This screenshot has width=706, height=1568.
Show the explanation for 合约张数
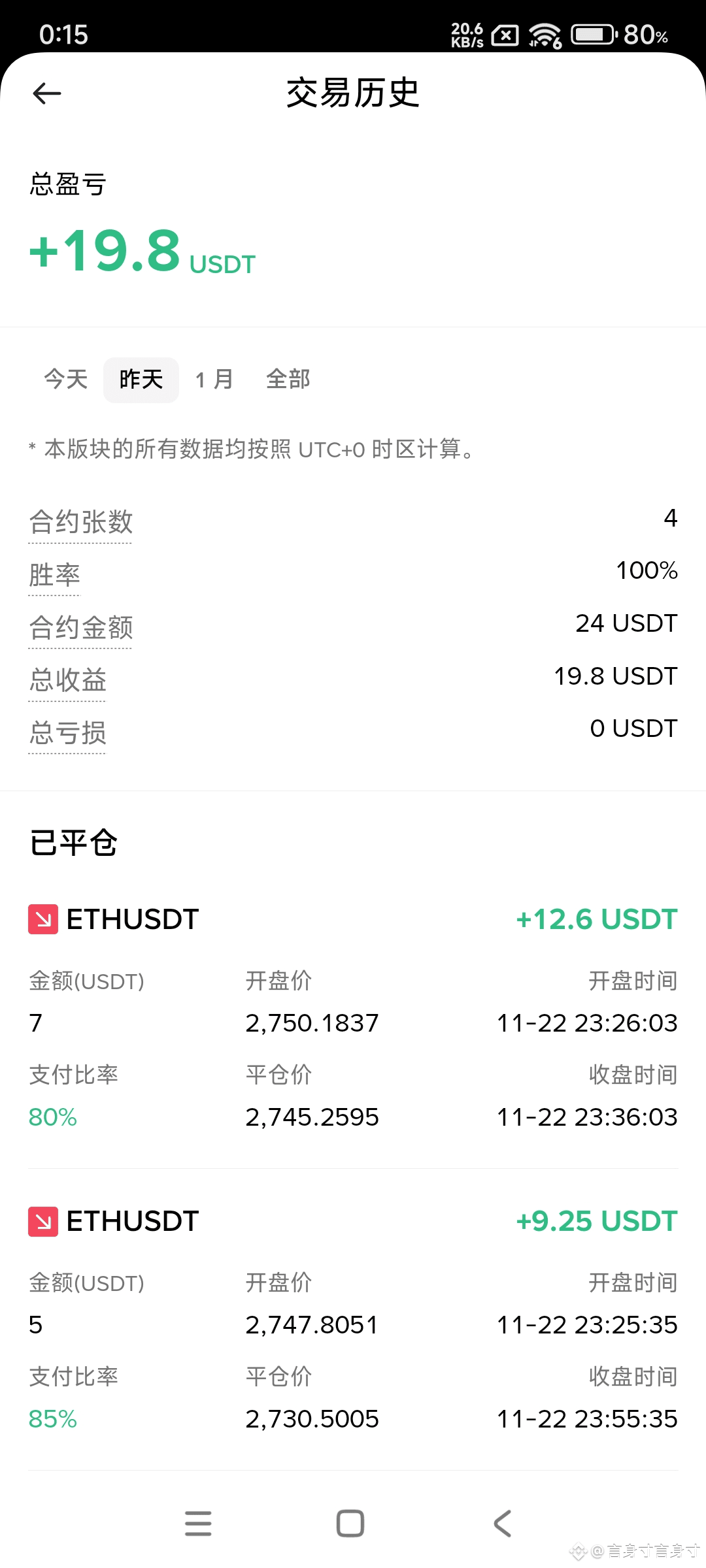81,522
